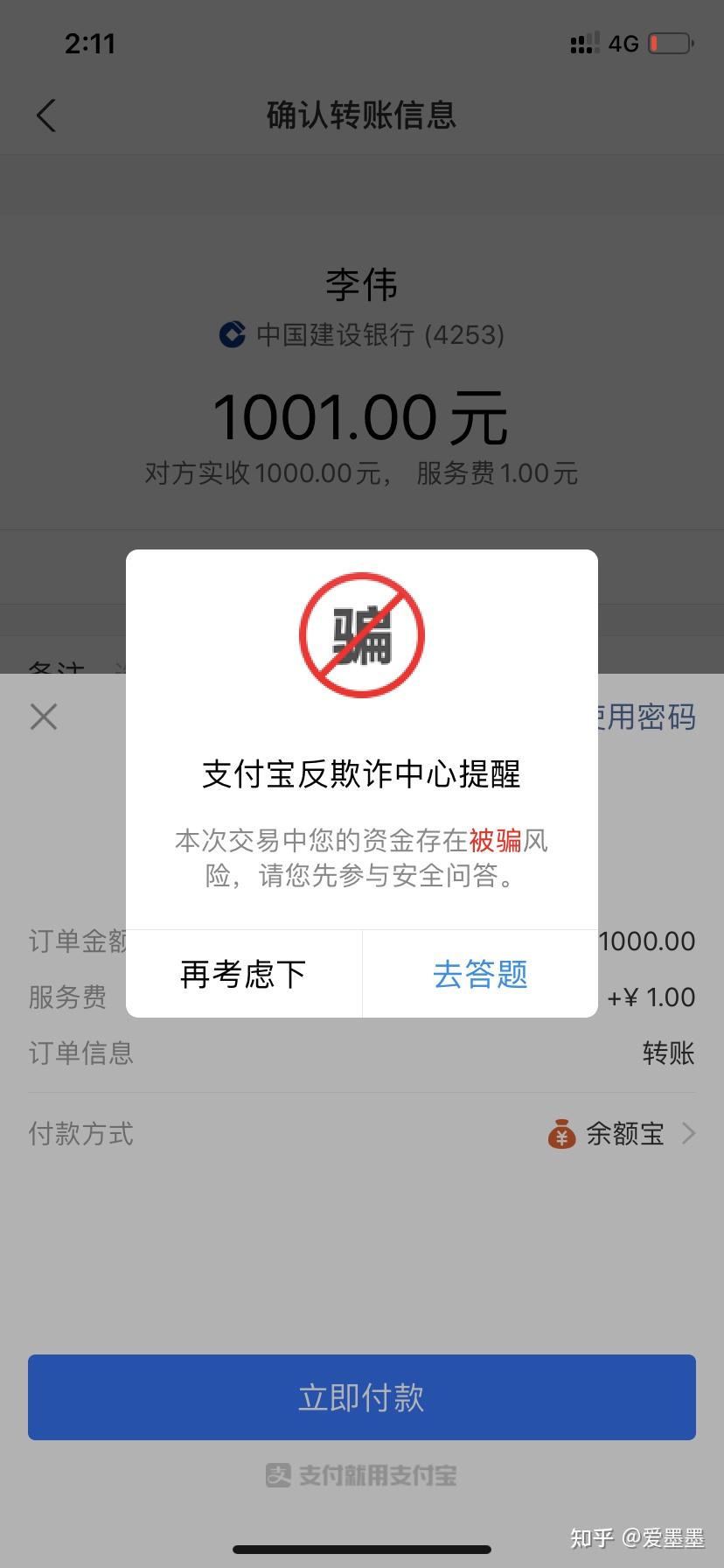Tap 去答题 to start security questions
The width and height of the screenshot is (724, 1568).
point(479,974)
